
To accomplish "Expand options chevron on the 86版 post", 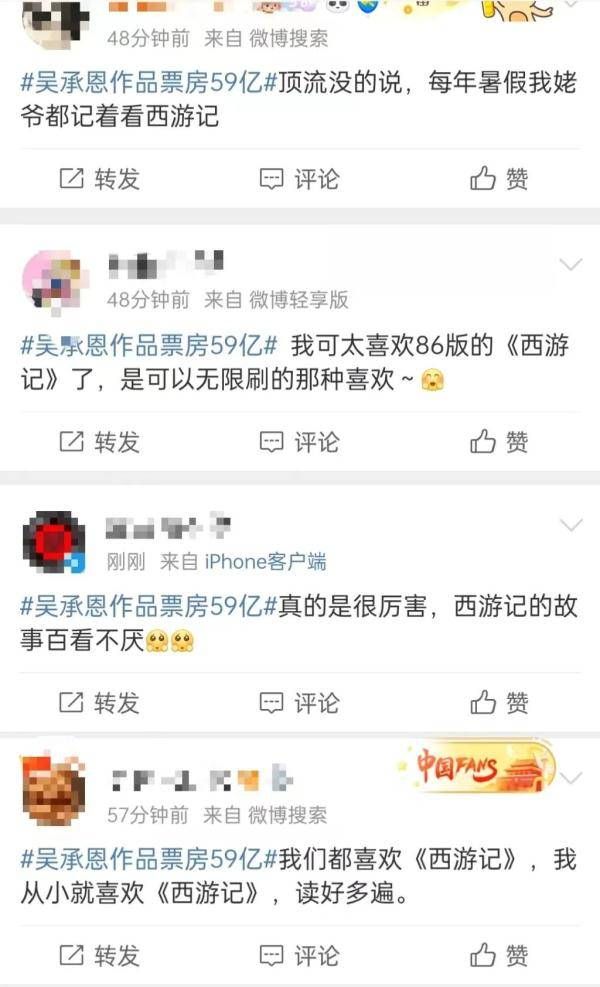I will [570, 265].
